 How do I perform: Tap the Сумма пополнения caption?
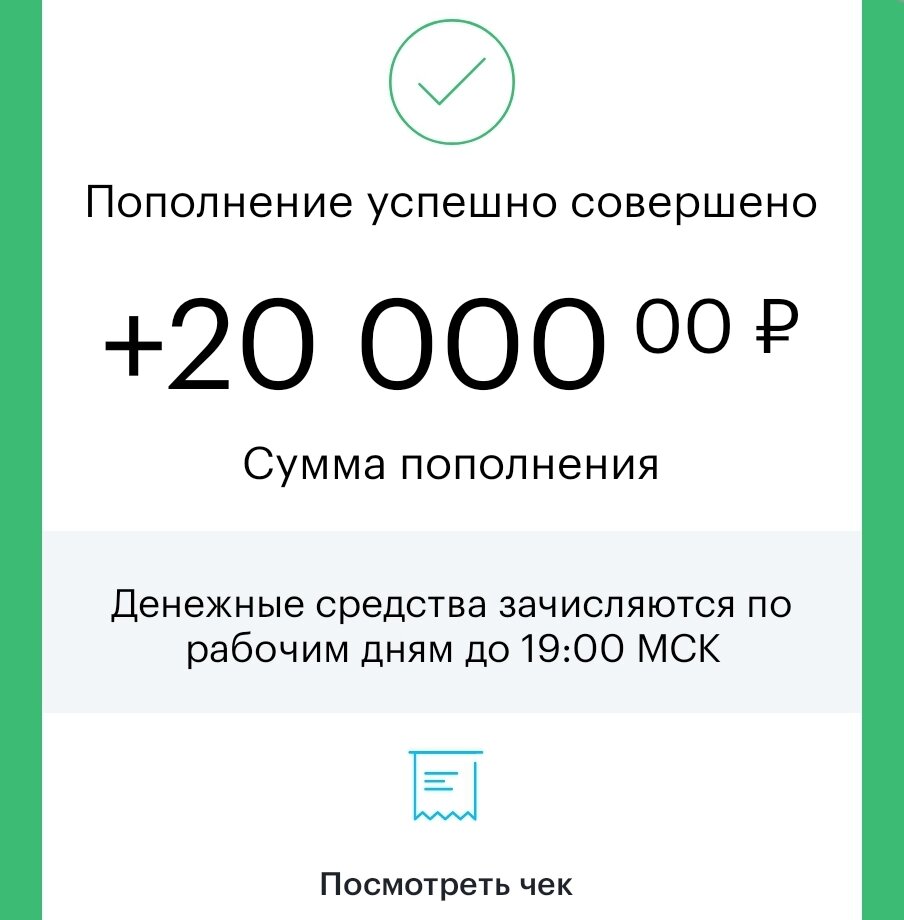tap(451, 461)
